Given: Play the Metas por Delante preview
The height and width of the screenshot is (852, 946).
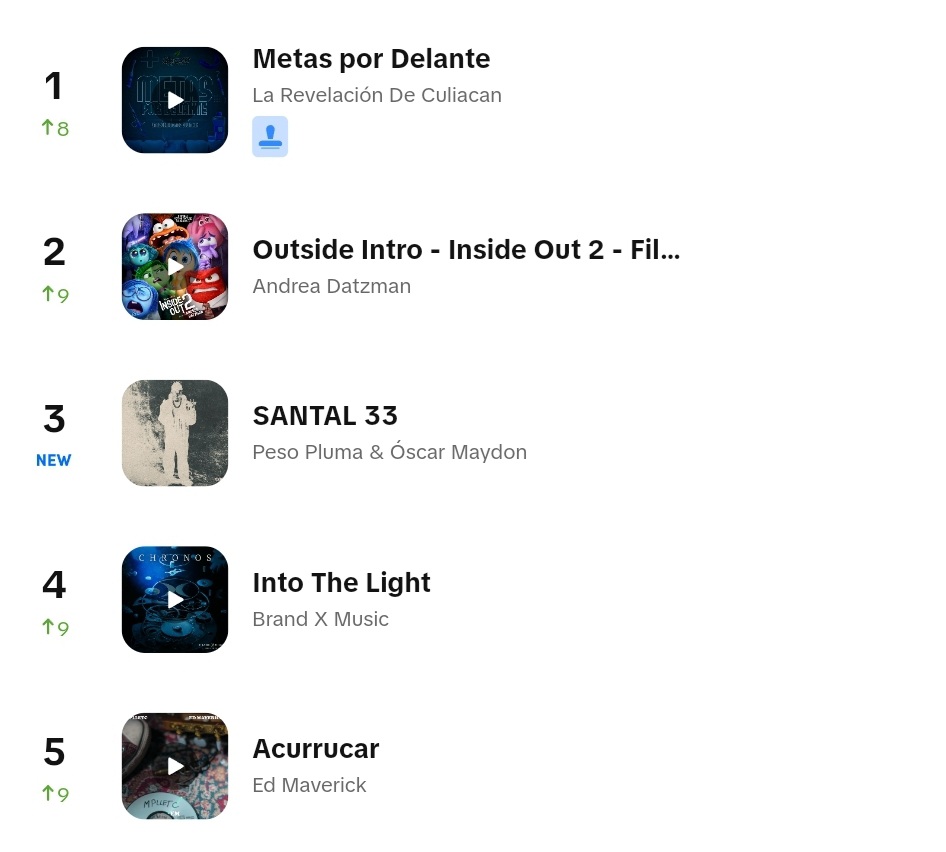Looking at the screenshot, I should coord(175,100).
